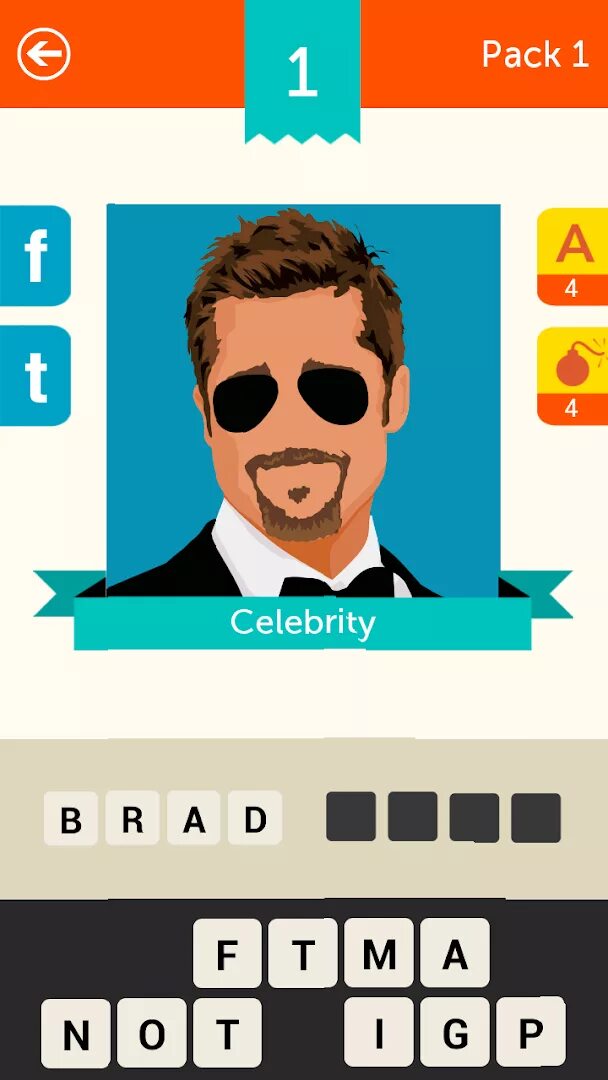
Task: Choose the letter N tile
Action: [x=76, y=1032]
